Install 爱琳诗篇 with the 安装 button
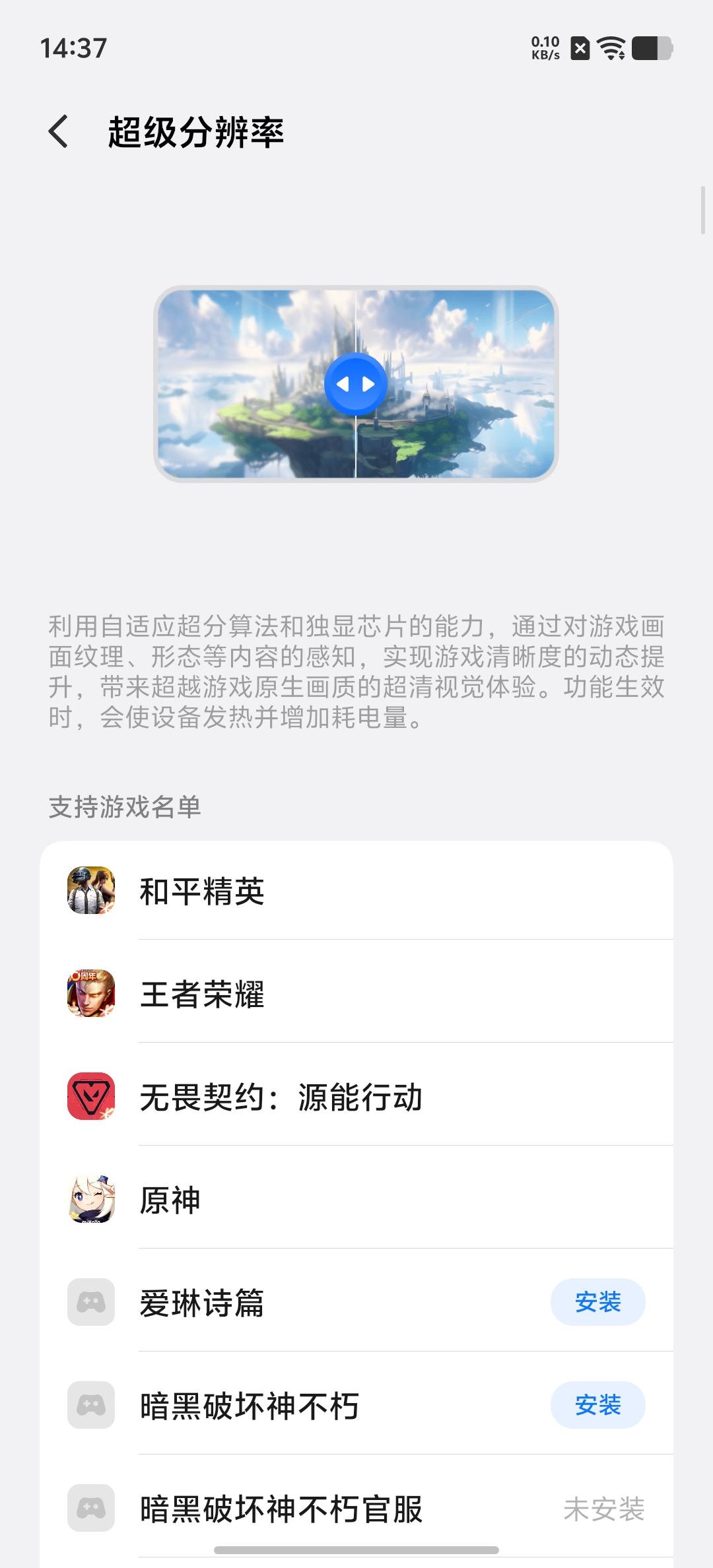This screenshot has height=1568, width=713. point(597,1302)
